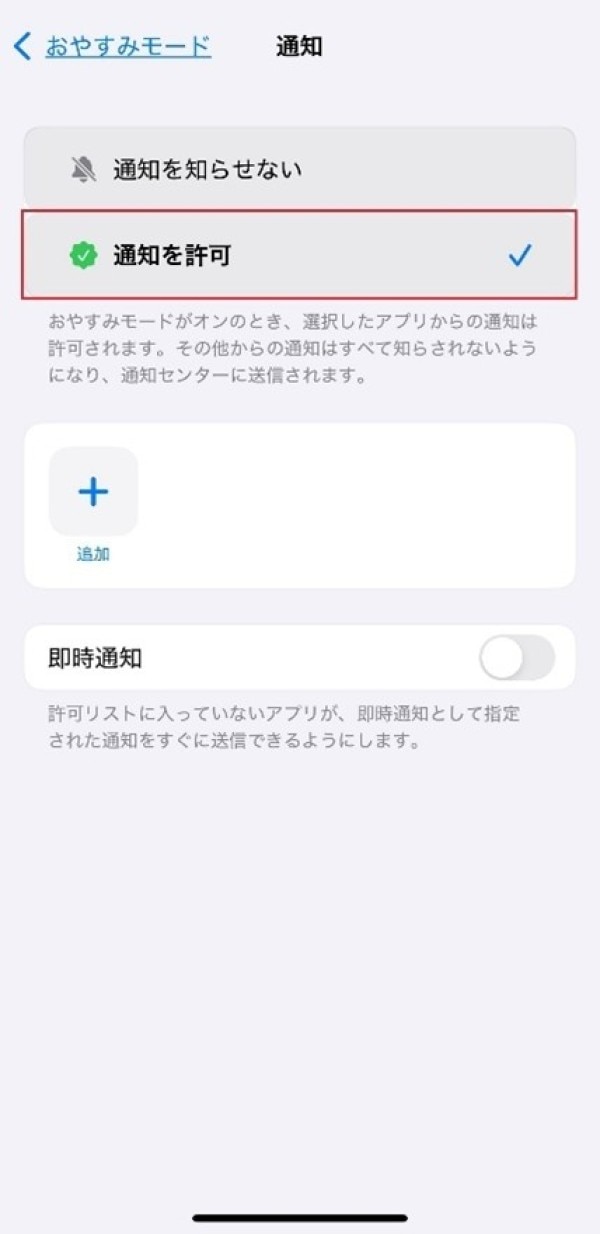Choose 通知を許可 option
The height and width of the screenshot is (1234, 600).
click(299, 256)
